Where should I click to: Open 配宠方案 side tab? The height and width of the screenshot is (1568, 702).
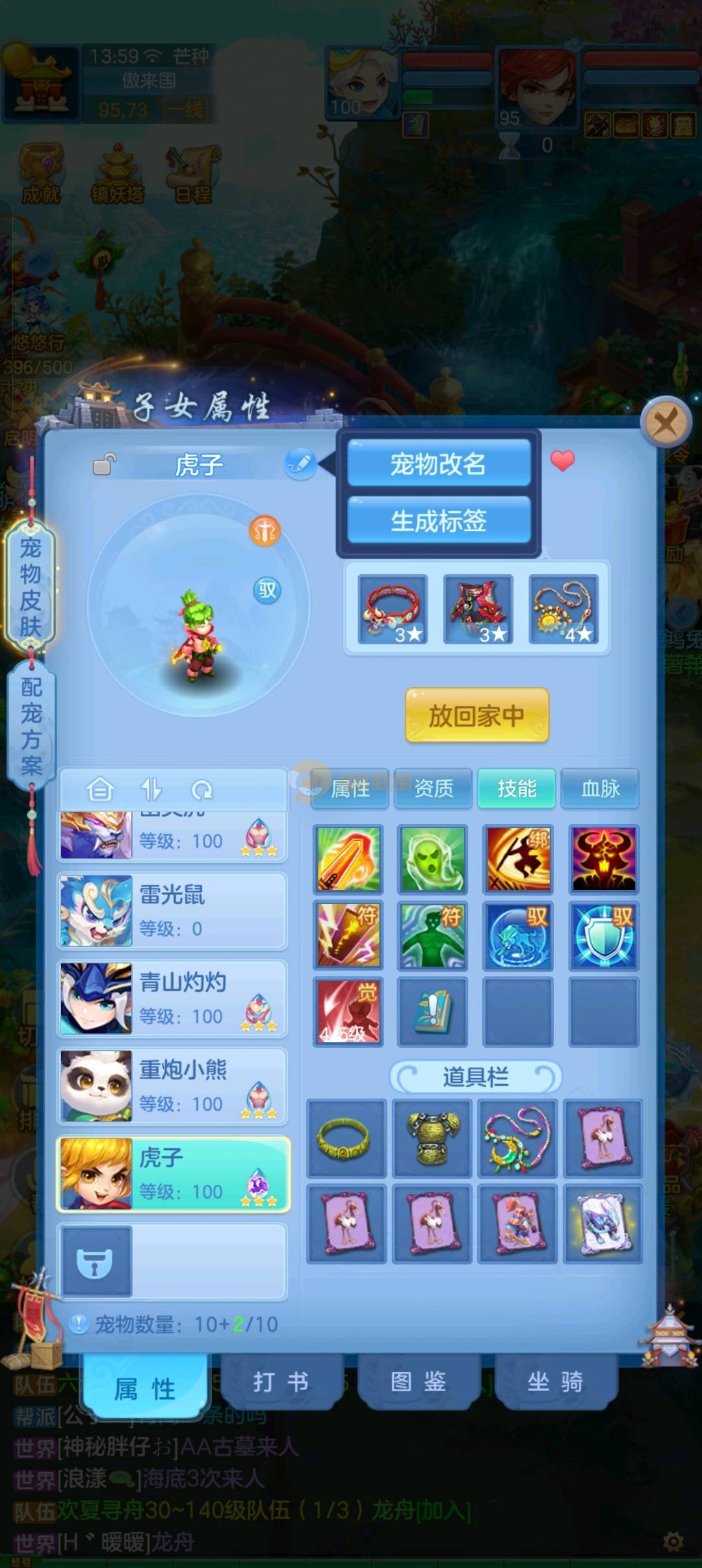31,726
